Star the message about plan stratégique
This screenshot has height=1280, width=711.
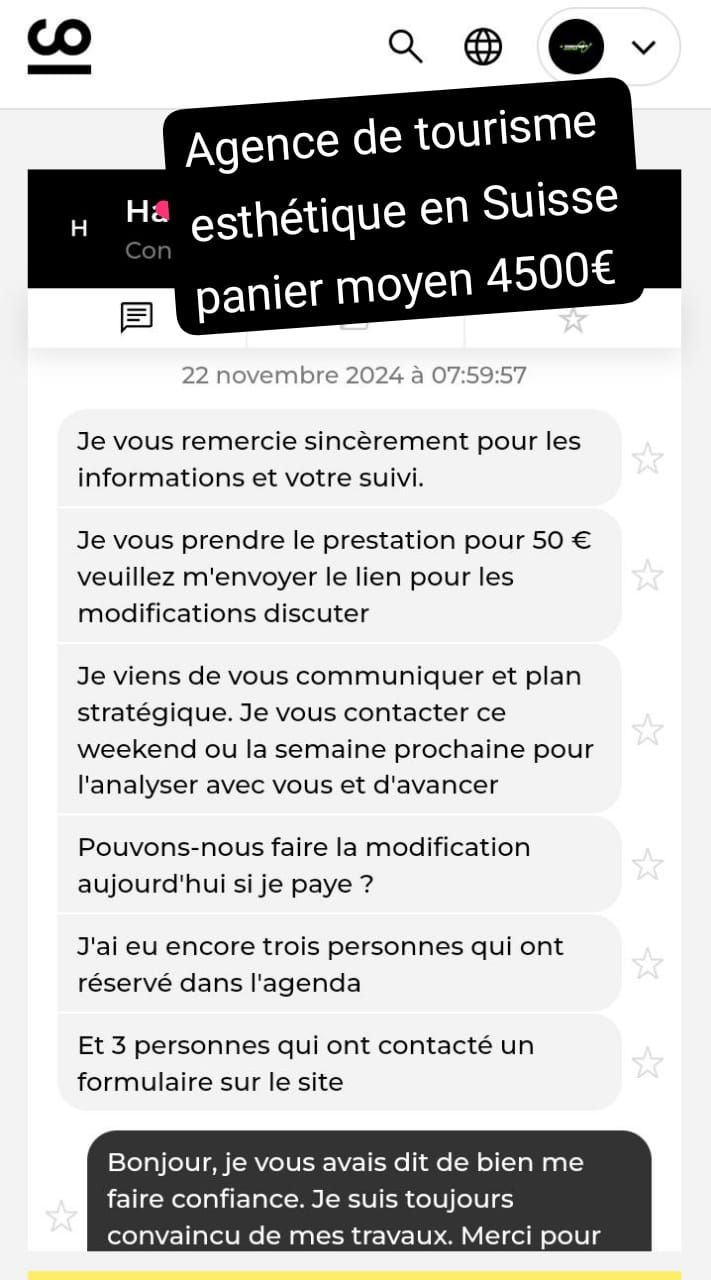click(647, 730)
